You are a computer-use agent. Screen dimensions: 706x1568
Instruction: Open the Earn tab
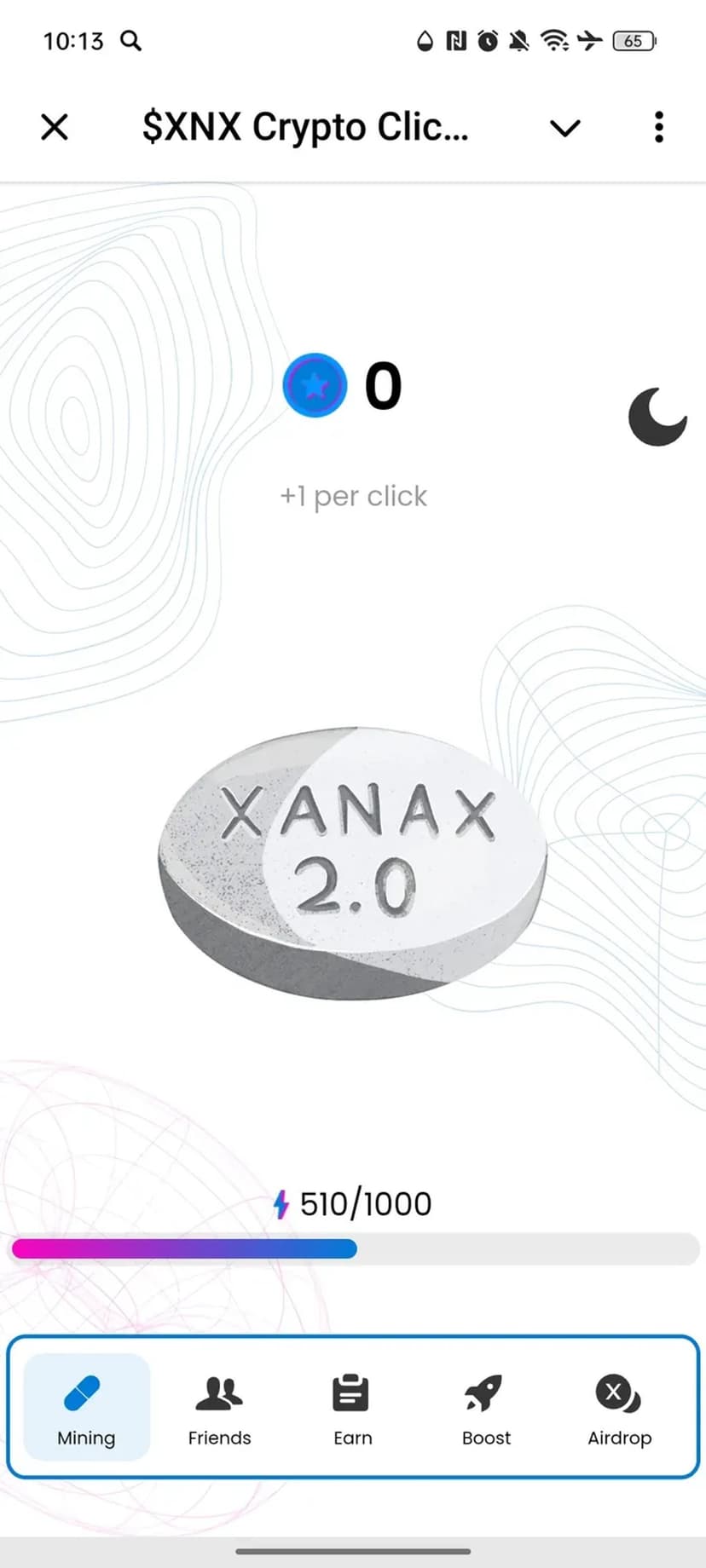click(x=352, y=1408)
